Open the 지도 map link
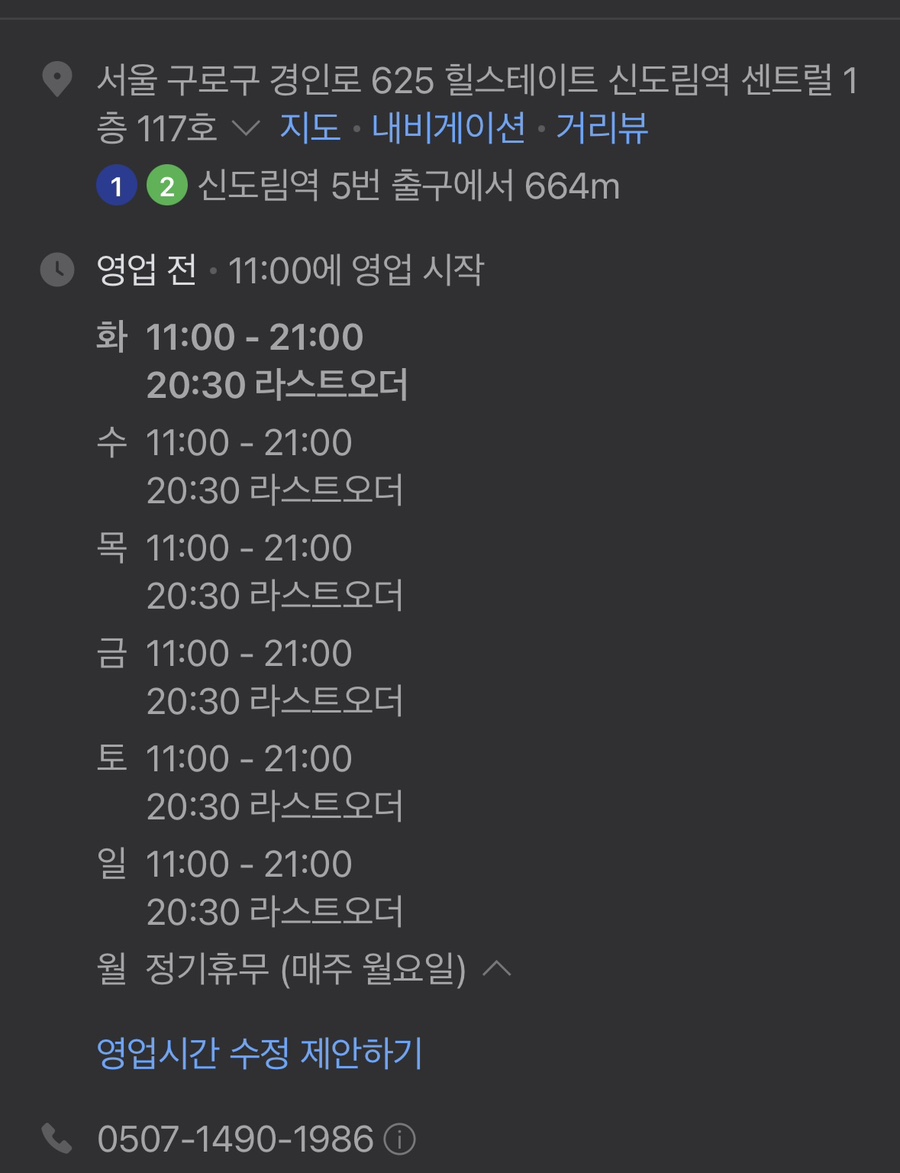Image resolution: width=900 pixels, height=1173 pixels. [309, 128]
